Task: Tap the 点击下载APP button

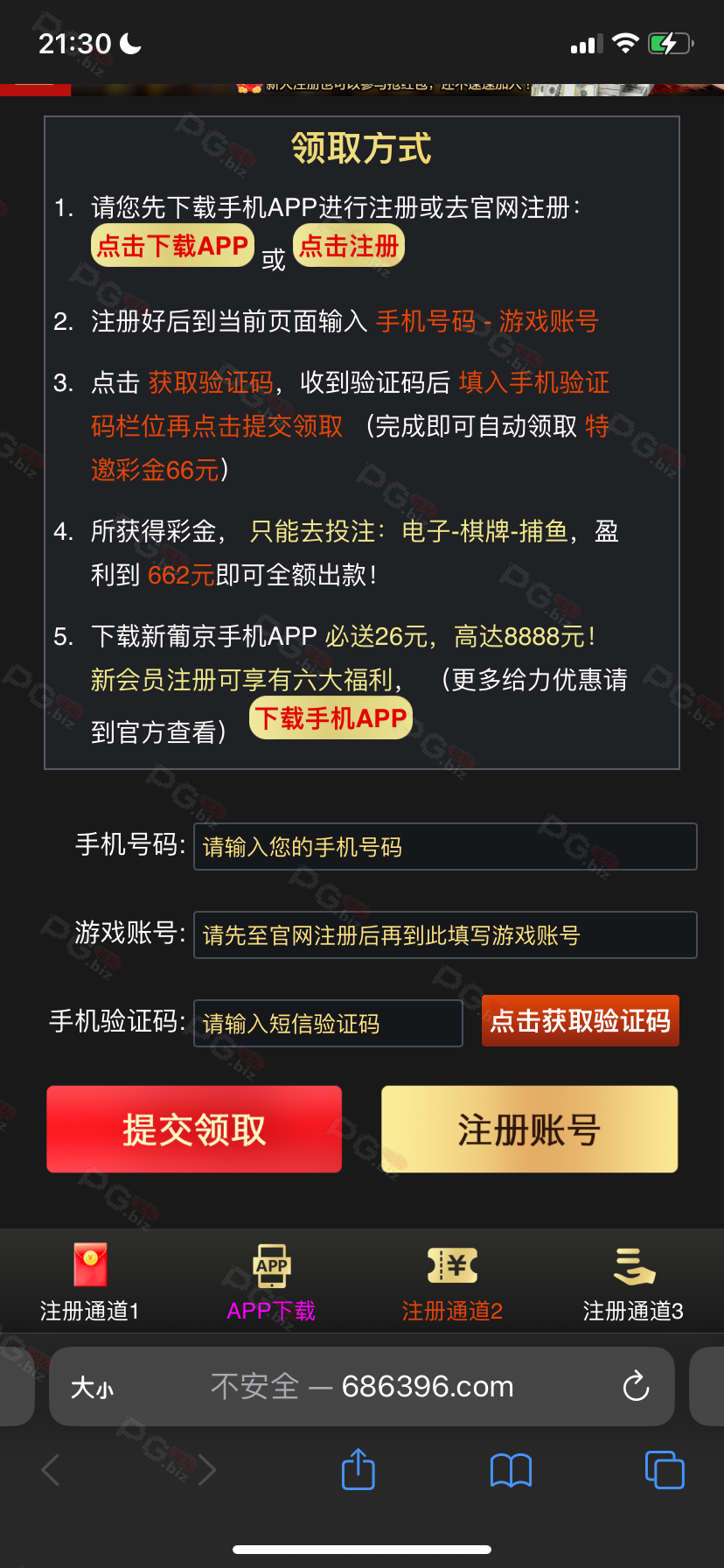Action: click(x=172, y=246)
